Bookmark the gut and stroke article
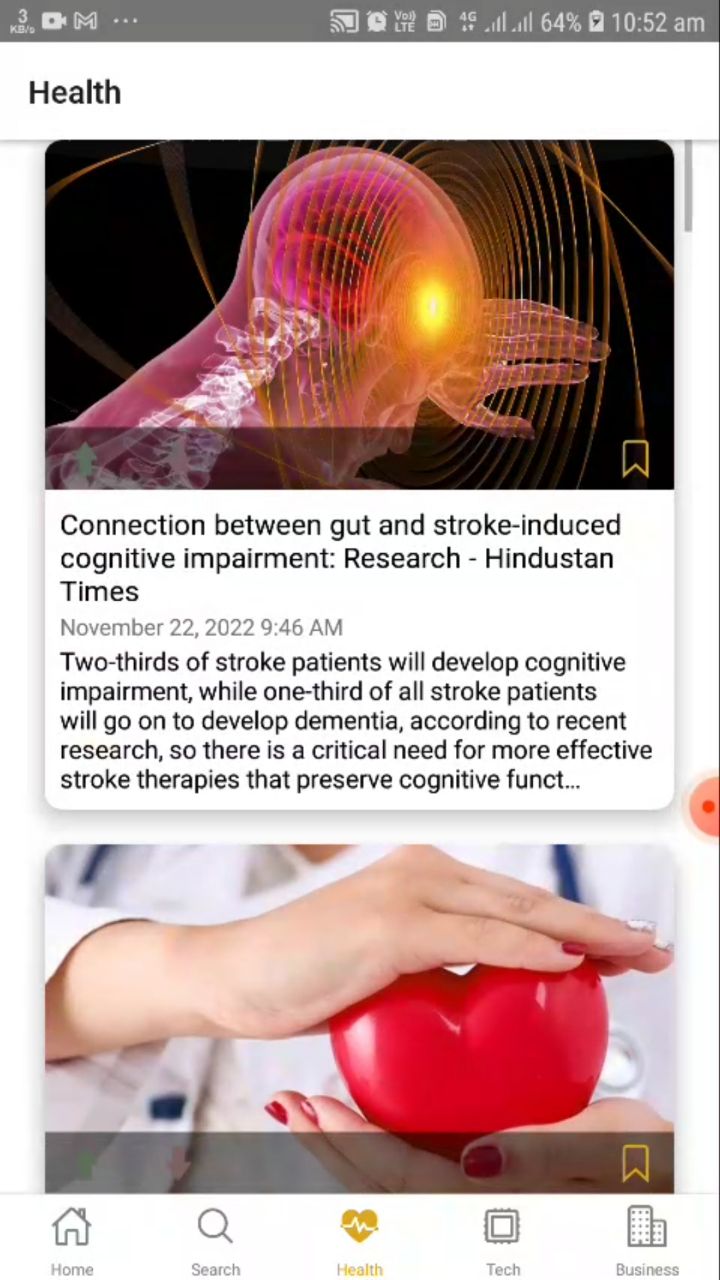Viewport: 720px width, 1280px height. (x=635, y=460)
